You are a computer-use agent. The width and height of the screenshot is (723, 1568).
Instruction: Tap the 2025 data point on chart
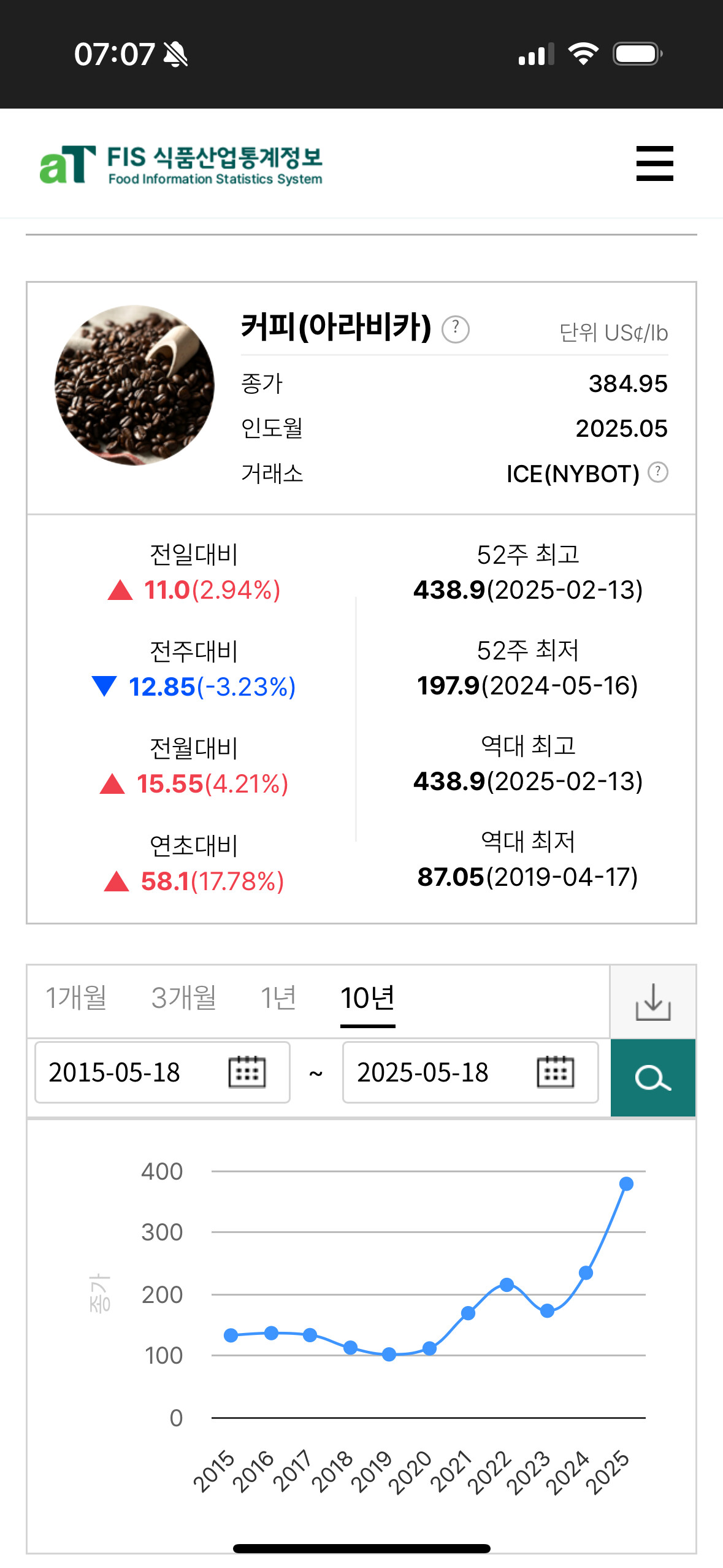626,1184
